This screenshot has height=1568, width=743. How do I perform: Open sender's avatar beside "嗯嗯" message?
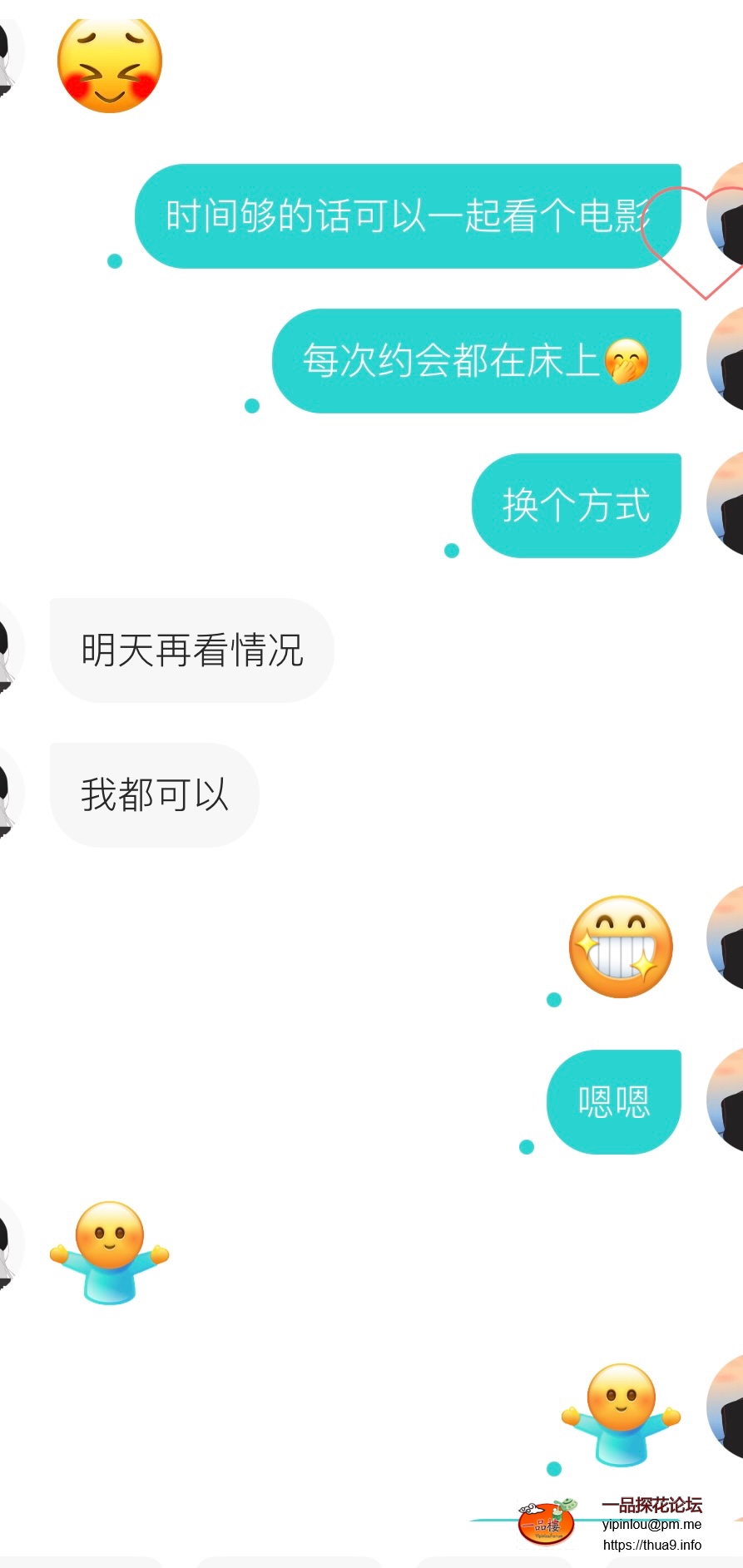coord(726,1101)
